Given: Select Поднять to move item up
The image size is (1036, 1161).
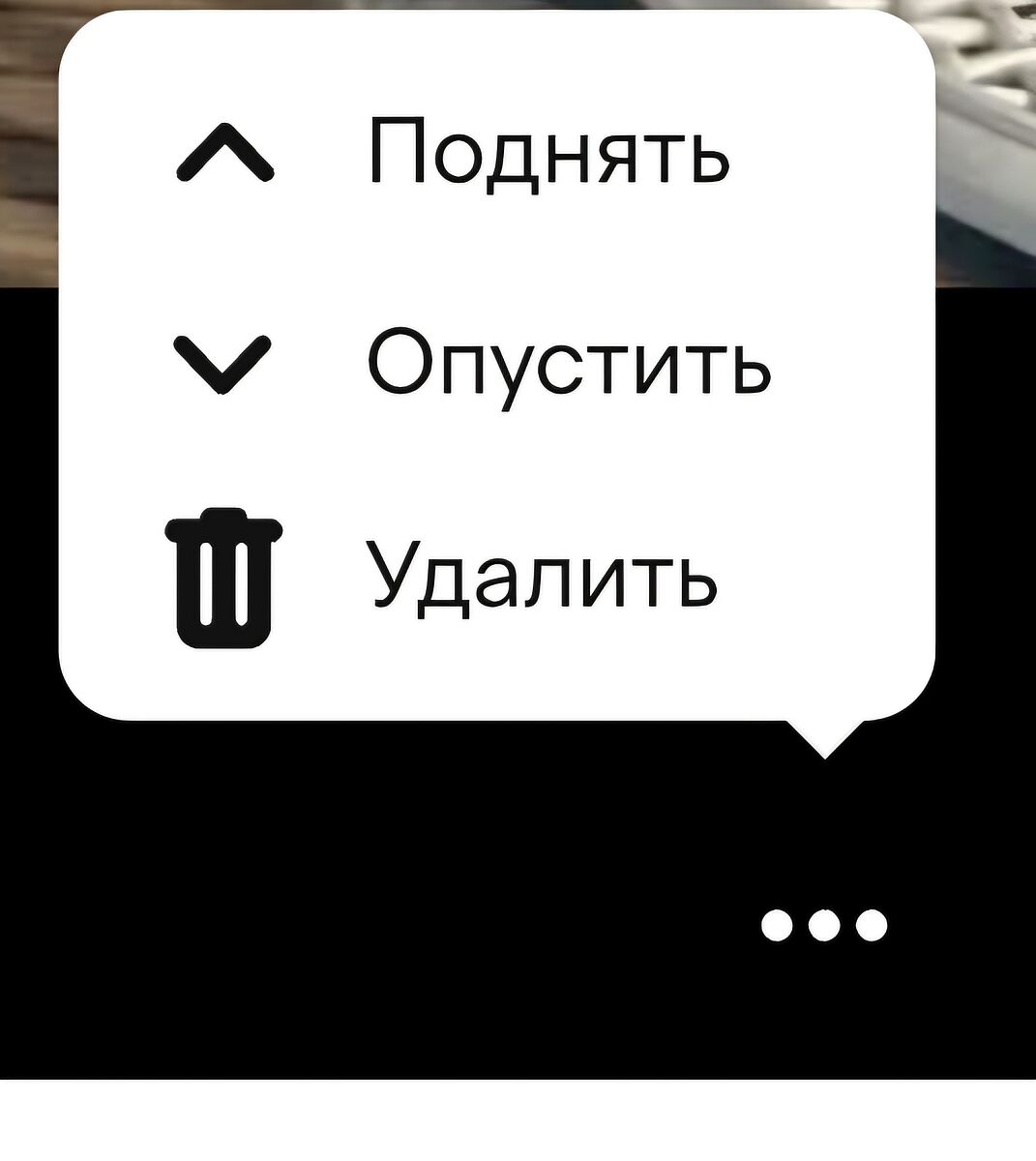Looking at the screenshot, I should [547, 151].
